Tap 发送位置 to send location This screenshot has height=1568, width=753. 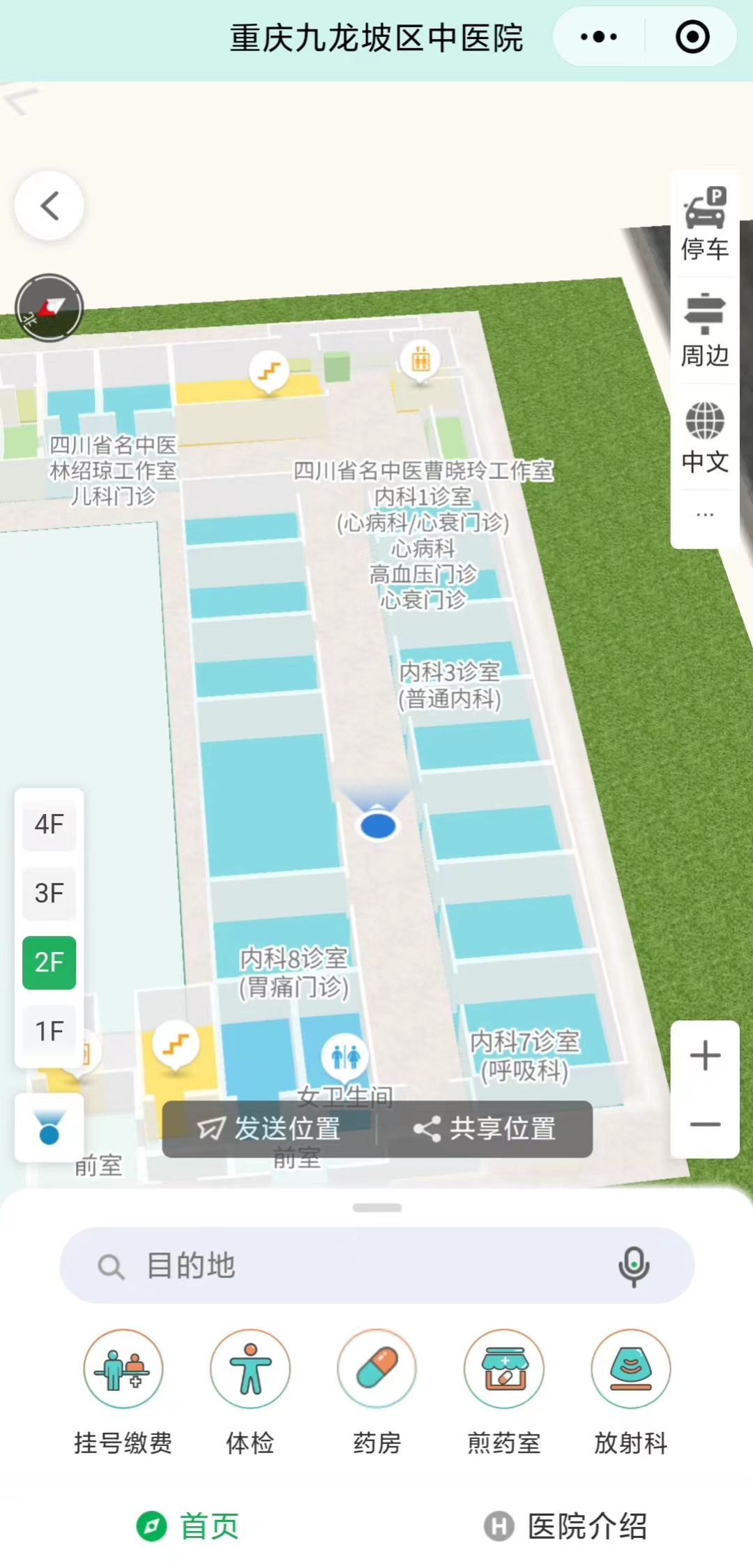pyautogui.click(x=270, y=1129)
